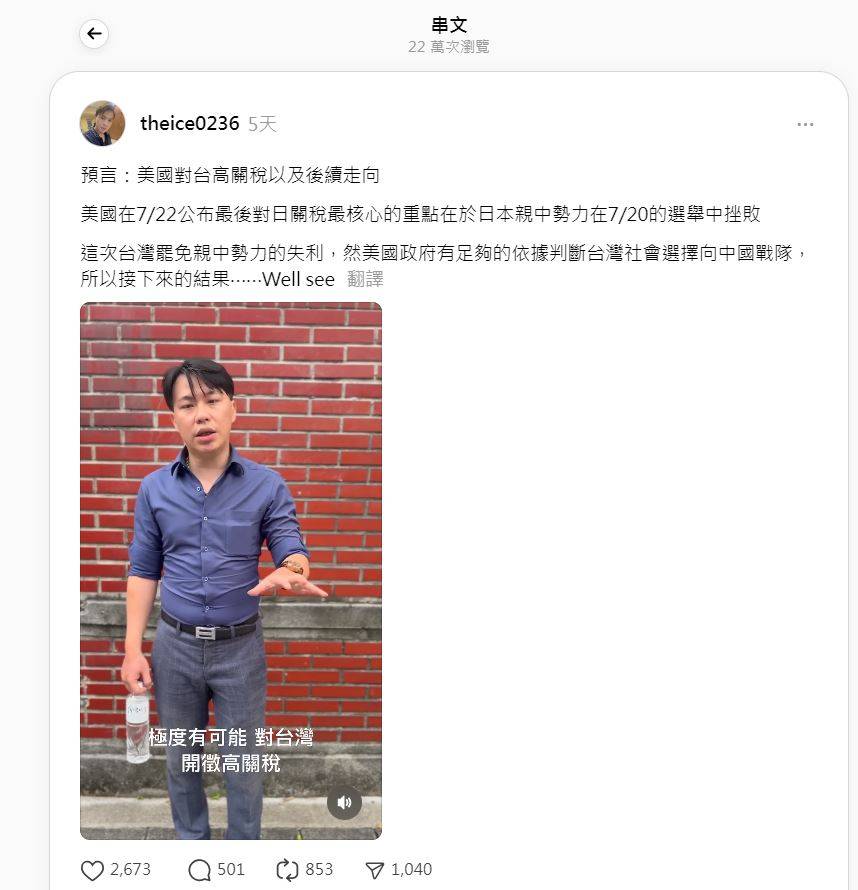Image resolution: width=858 pixels, height=890 pixels.
Task: Open the post's three-dot options menu
Action: point(805,125)
